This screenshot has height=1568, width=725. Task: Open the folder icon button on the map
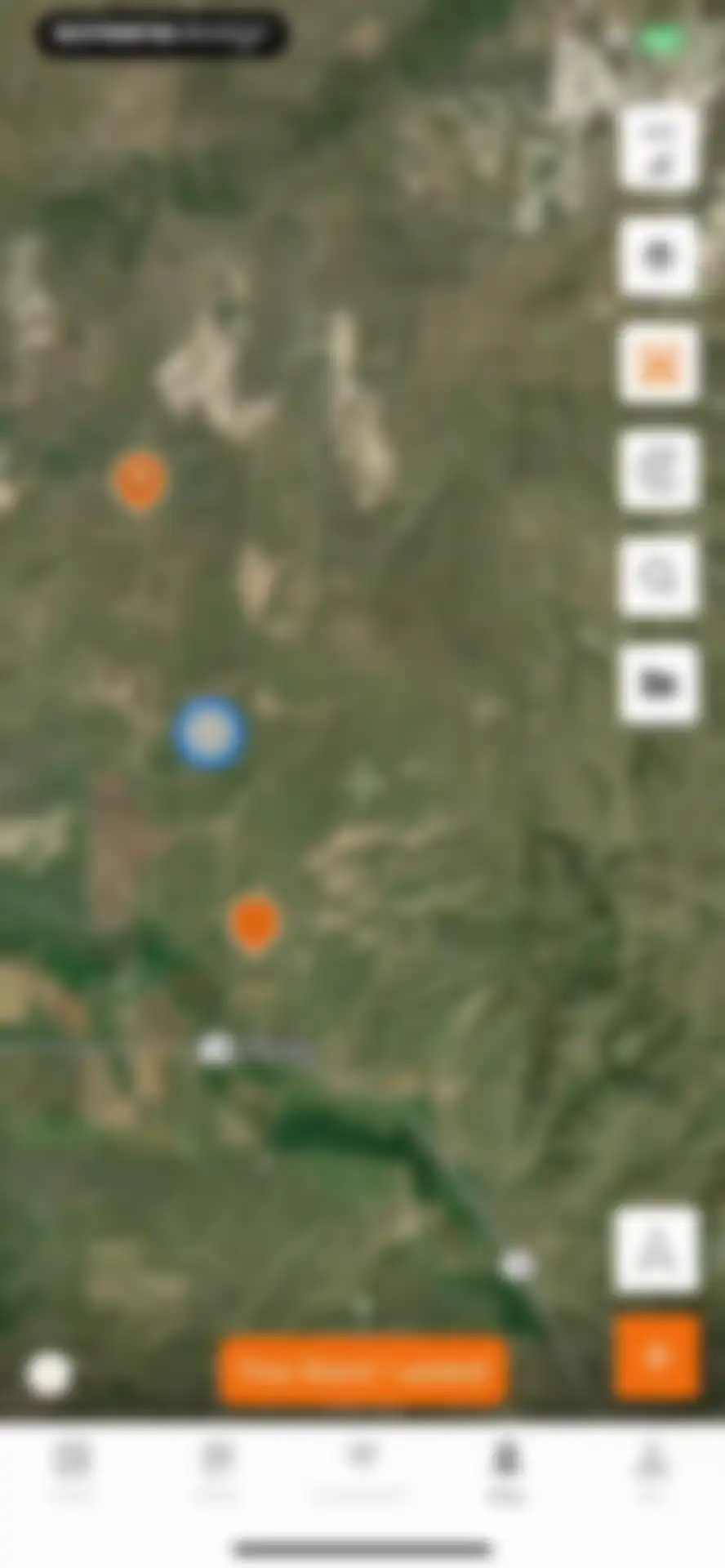click(x=658, y=684)
